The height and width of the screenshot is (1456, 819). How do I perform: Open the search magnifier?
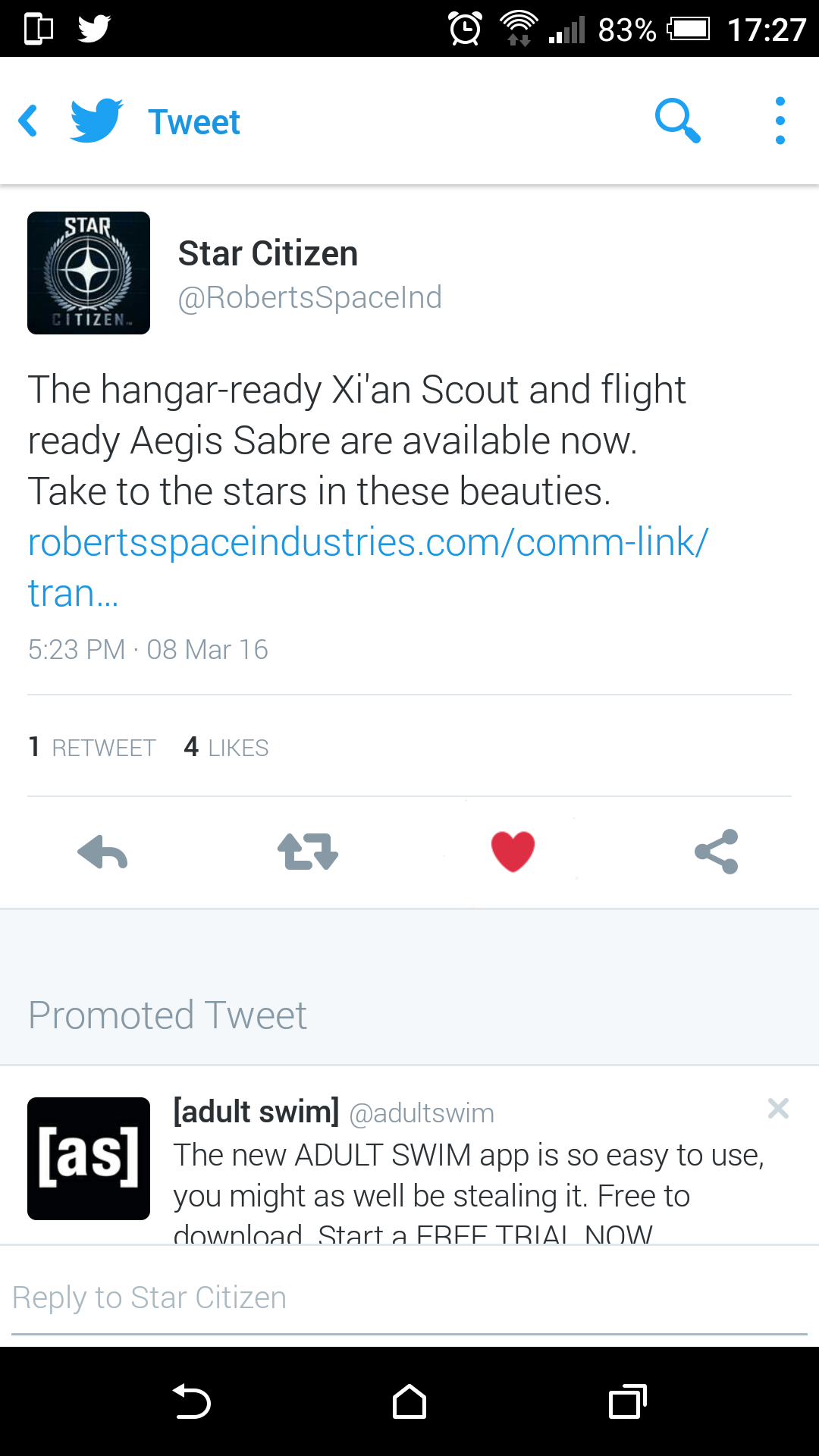(x=677, y=121)
